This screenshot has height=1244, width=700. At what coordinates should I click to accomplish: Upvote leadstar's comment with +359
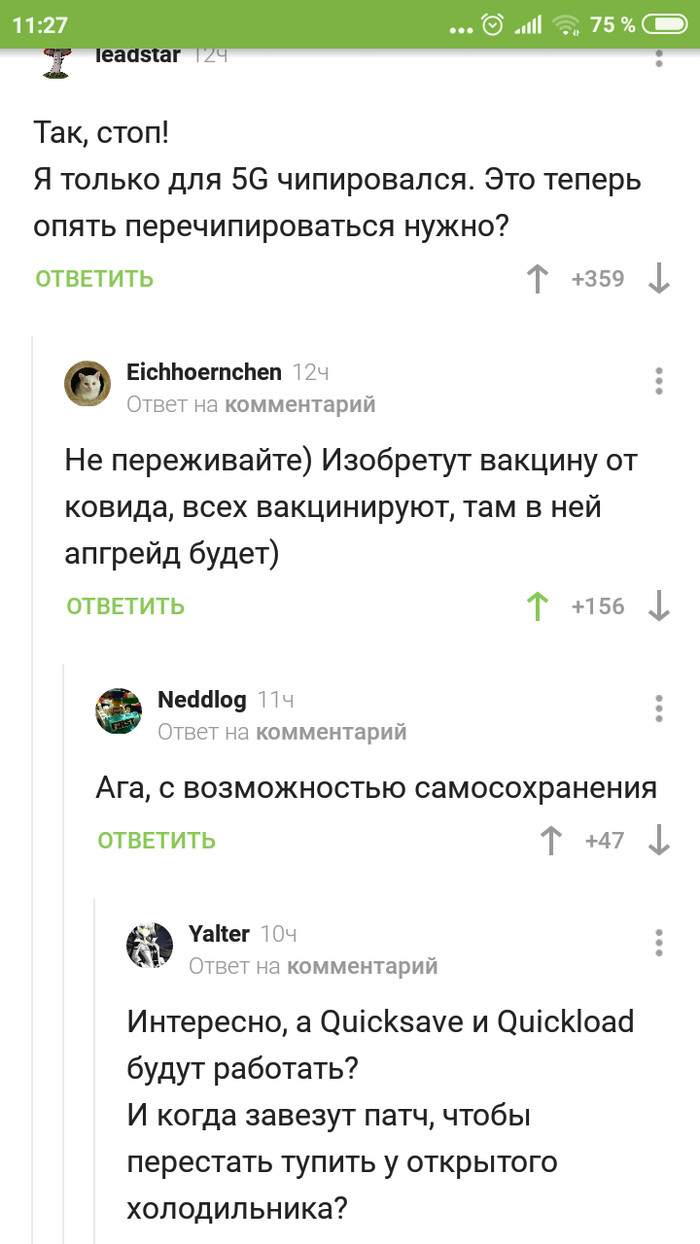(x=538, y=279)
